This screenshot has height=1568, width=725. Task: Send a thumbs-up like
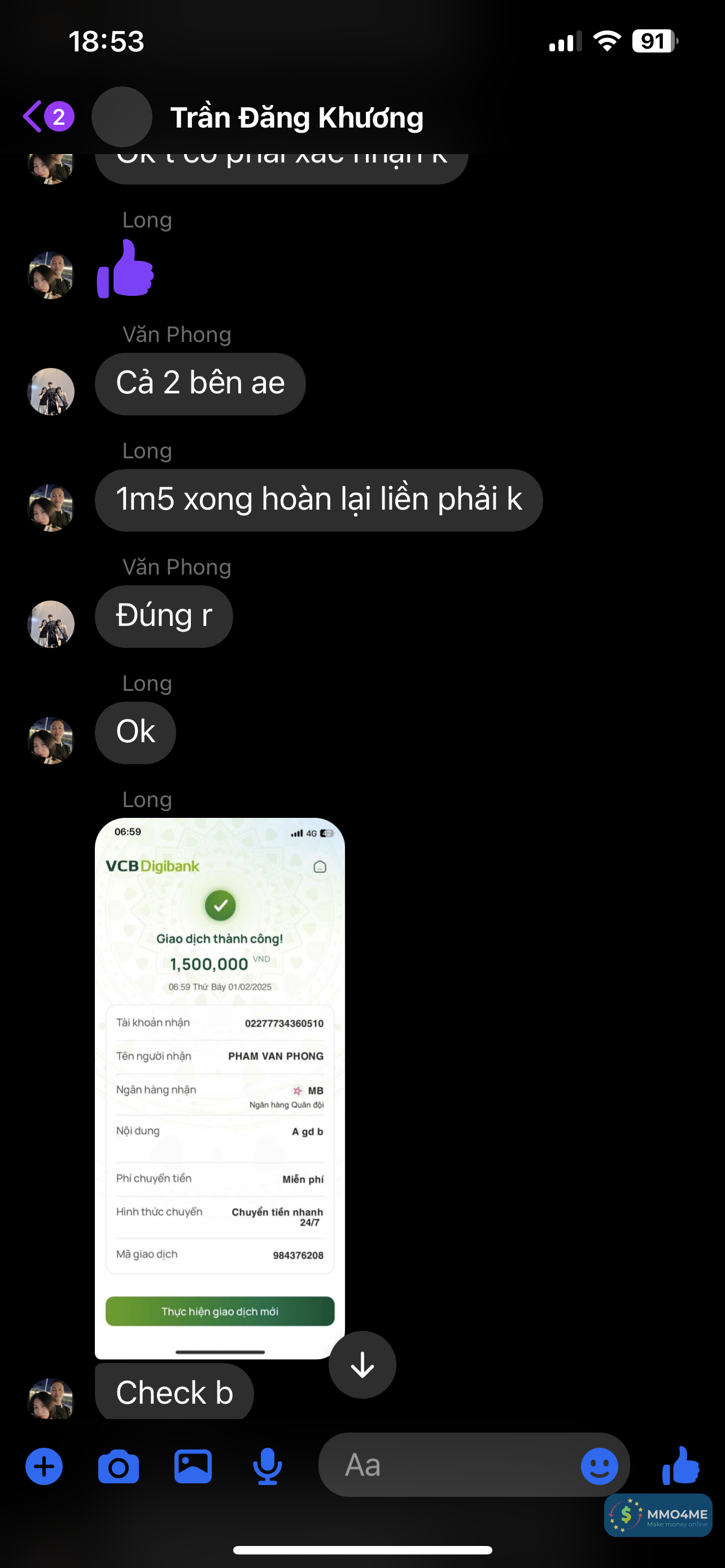(680, 1465)
